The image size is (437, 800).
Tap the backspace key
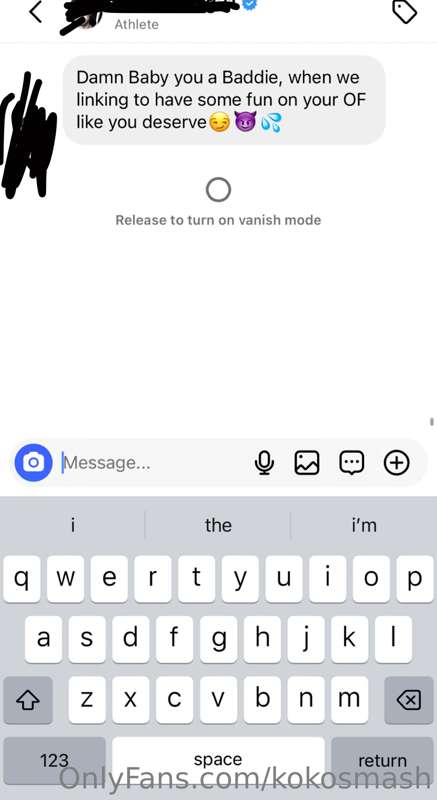(408, 700)
